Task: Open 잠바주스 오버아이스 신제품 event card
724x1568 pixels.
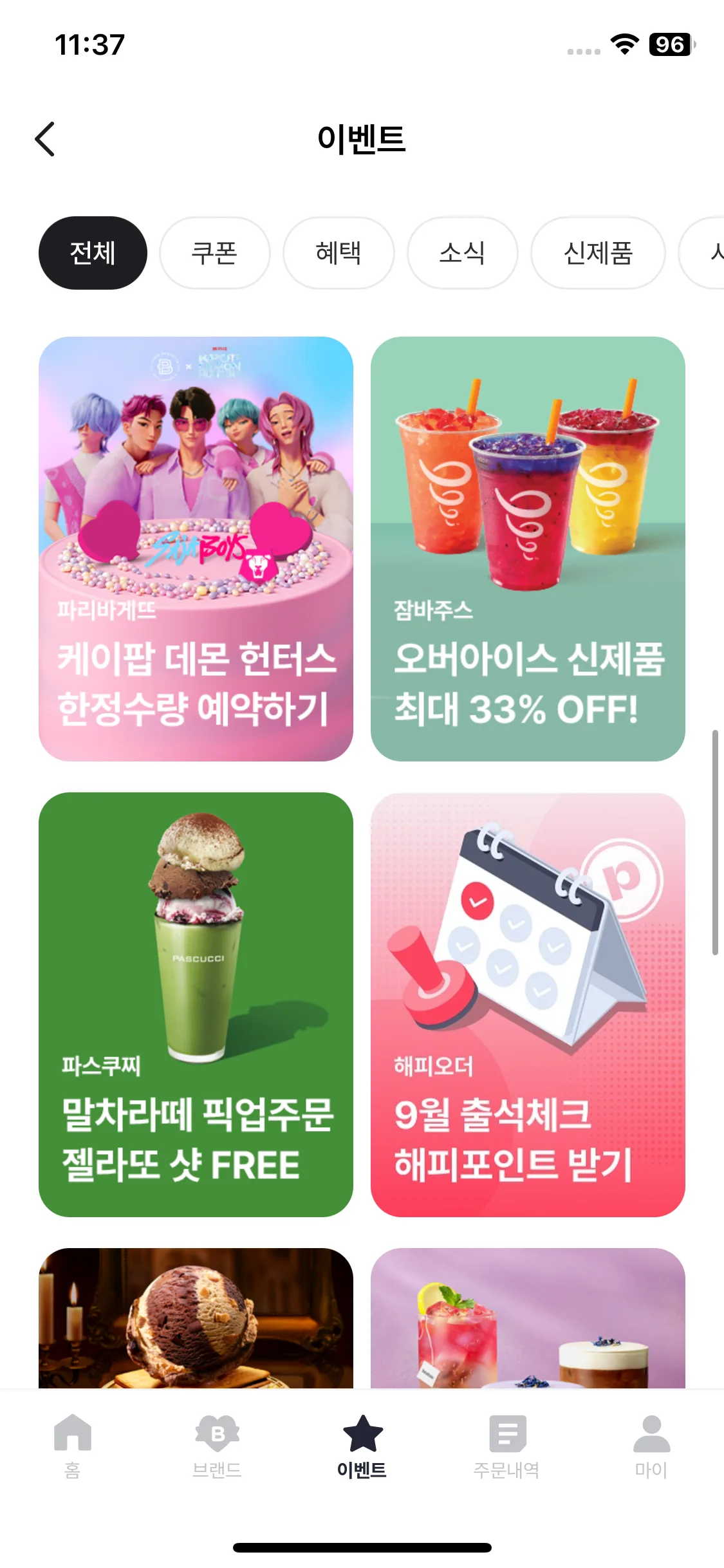Action: point(528,548)
